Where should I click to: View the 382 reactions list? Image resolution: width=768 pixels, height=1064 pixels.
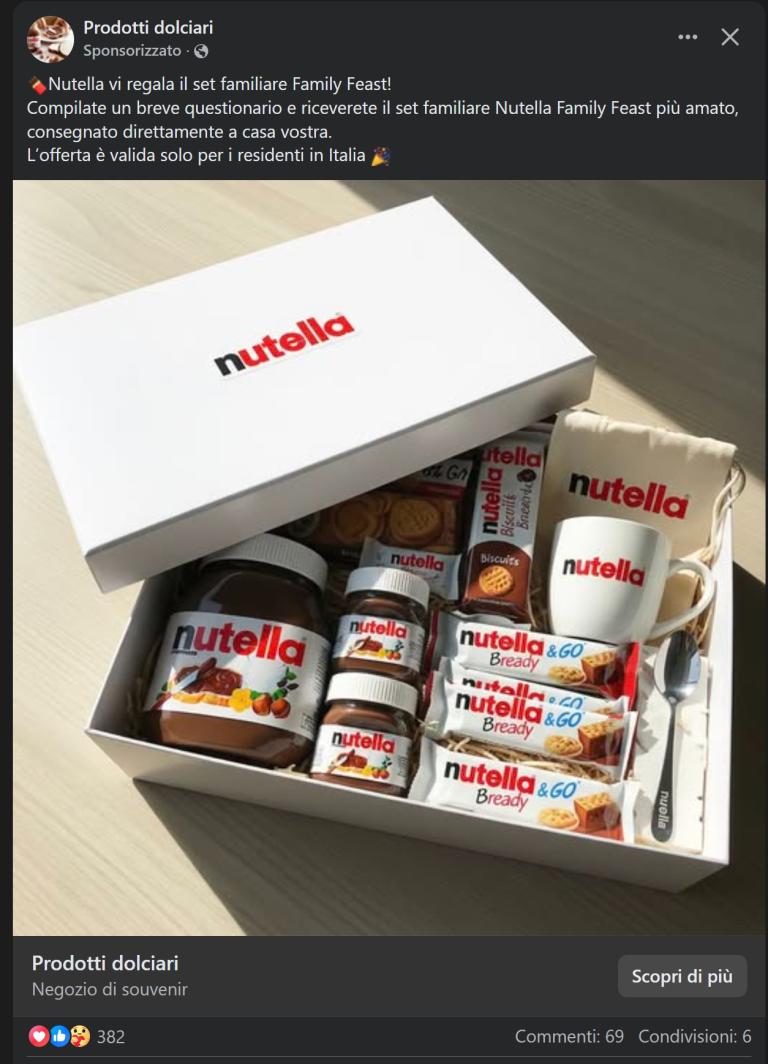pyautogui.click(x=110, y=1036)
